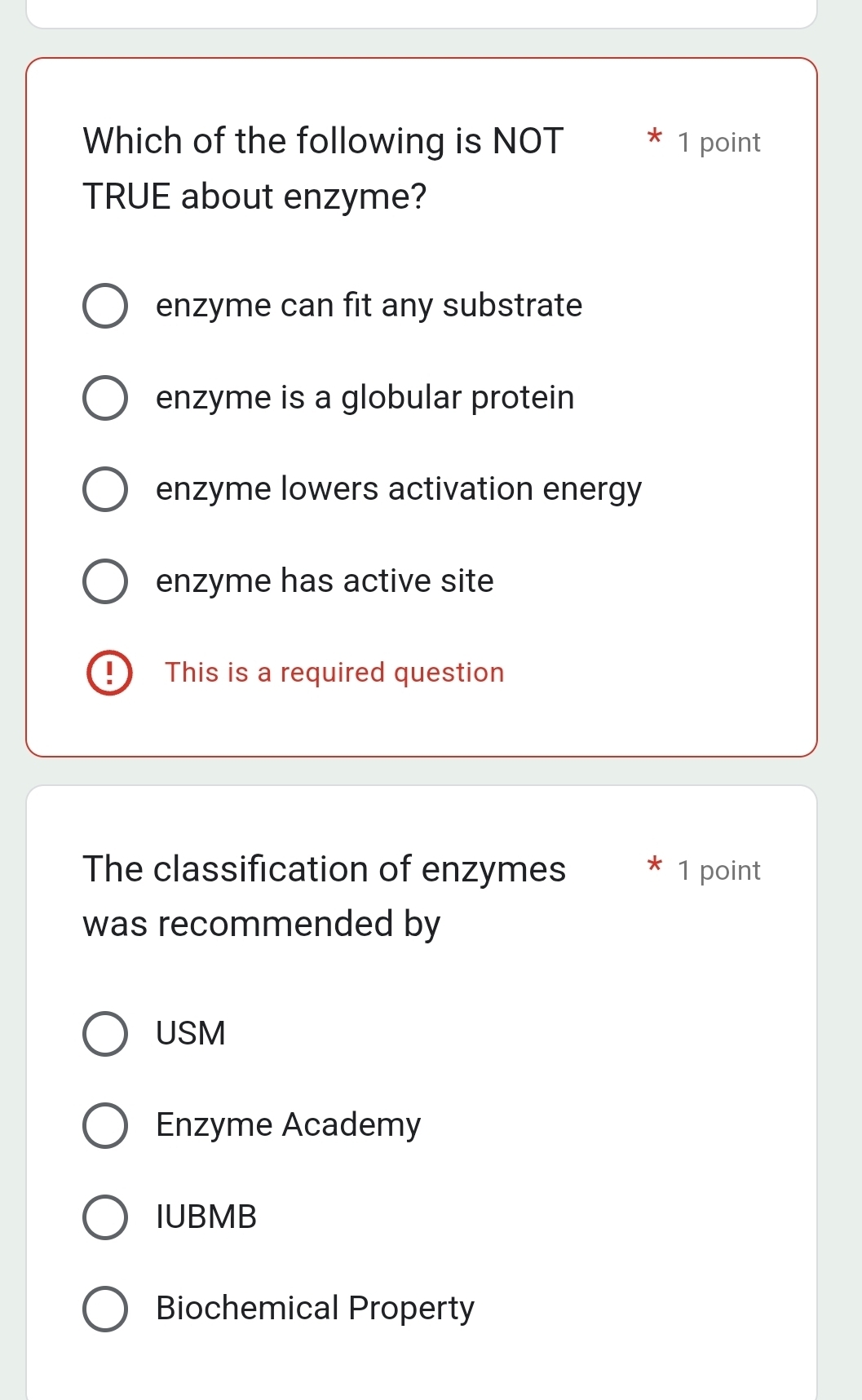The width and height of the screenshot is (862, 1400).
Task: Select the 'enzyme is a globular protein' option
Action: tap(107, 397)
